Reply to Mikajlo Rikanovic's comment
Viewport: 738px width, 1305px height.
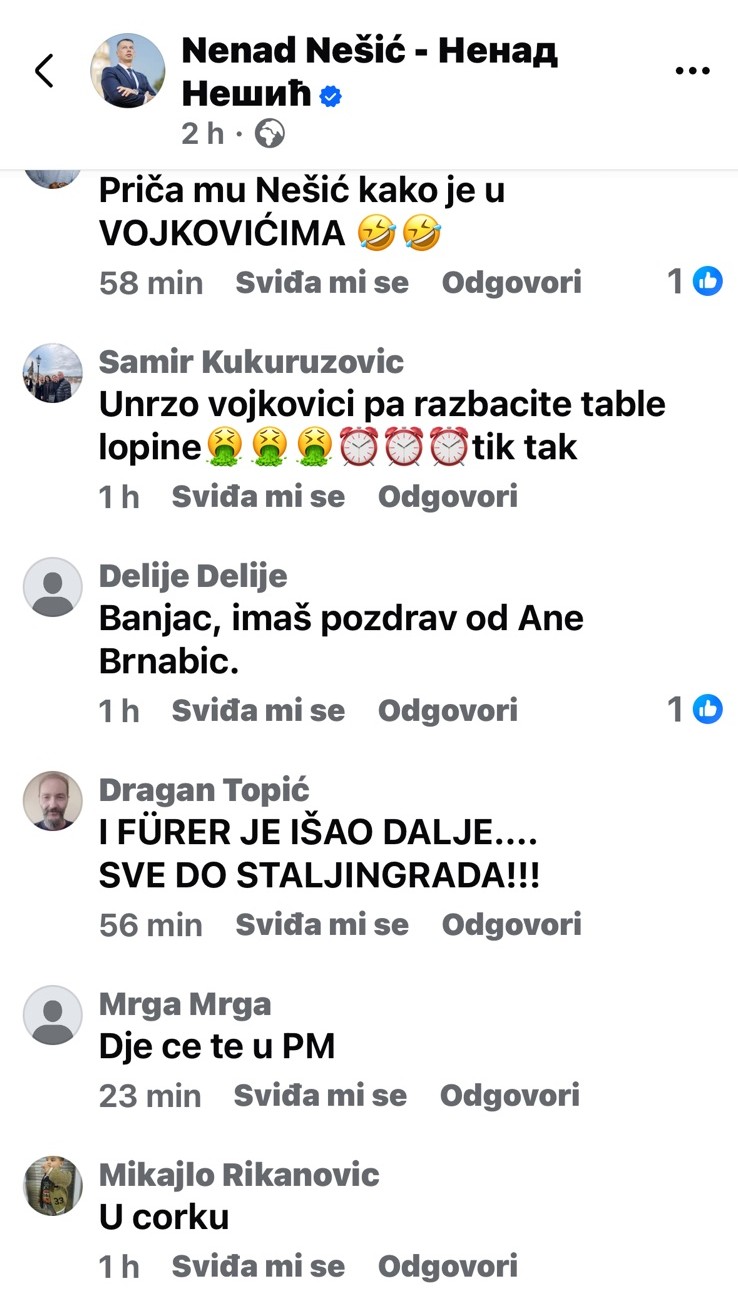(447, 1266)
